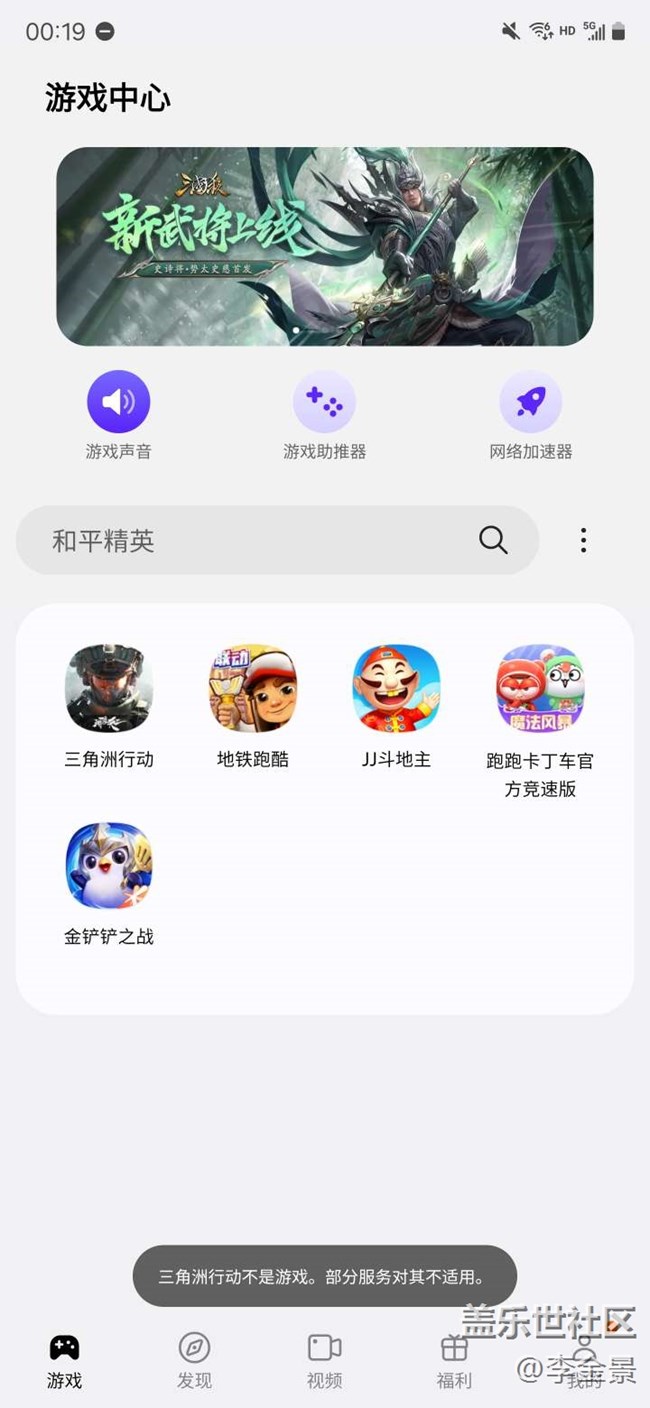Launch 金铲铲之战 game

tap(109, 866)
